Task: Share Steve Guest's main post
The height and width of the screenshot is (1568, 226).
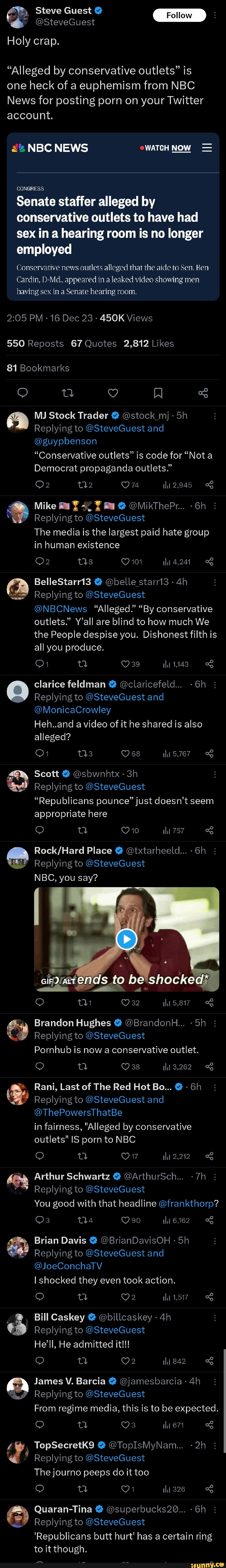Action: [203, 393]
